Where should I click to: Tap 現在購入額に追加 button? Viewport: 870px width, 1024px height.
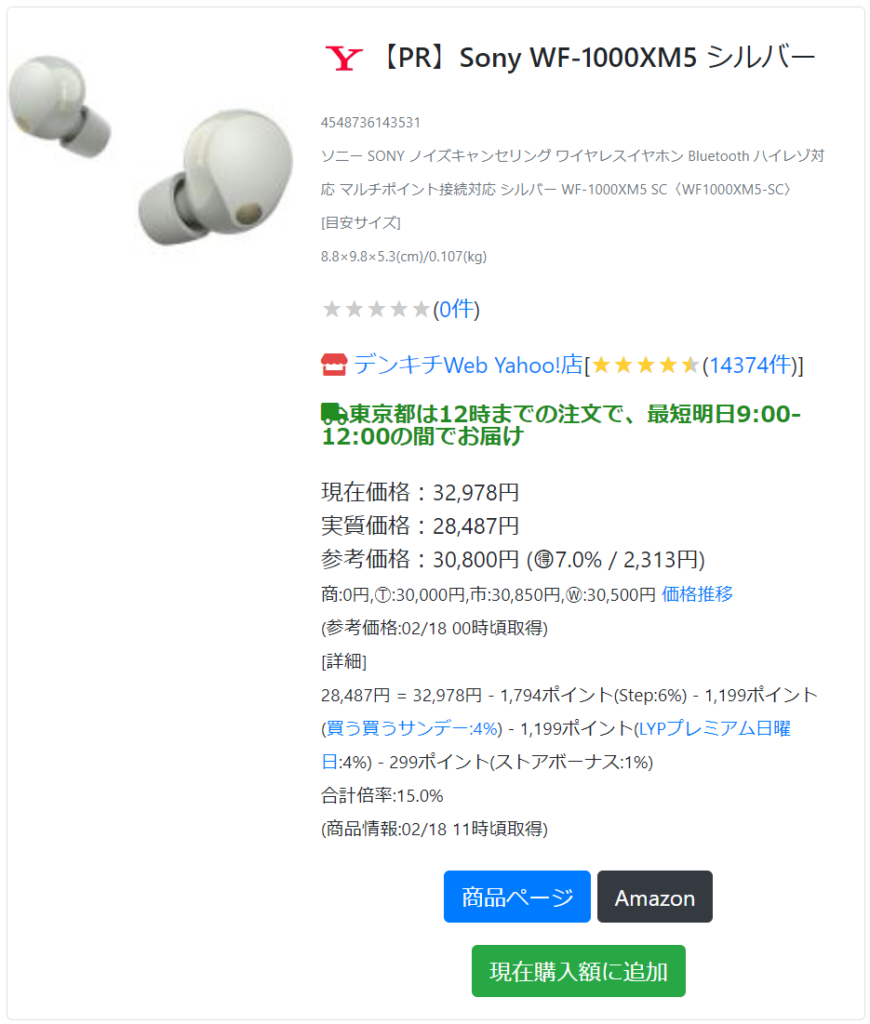click(x=578, y=971)
